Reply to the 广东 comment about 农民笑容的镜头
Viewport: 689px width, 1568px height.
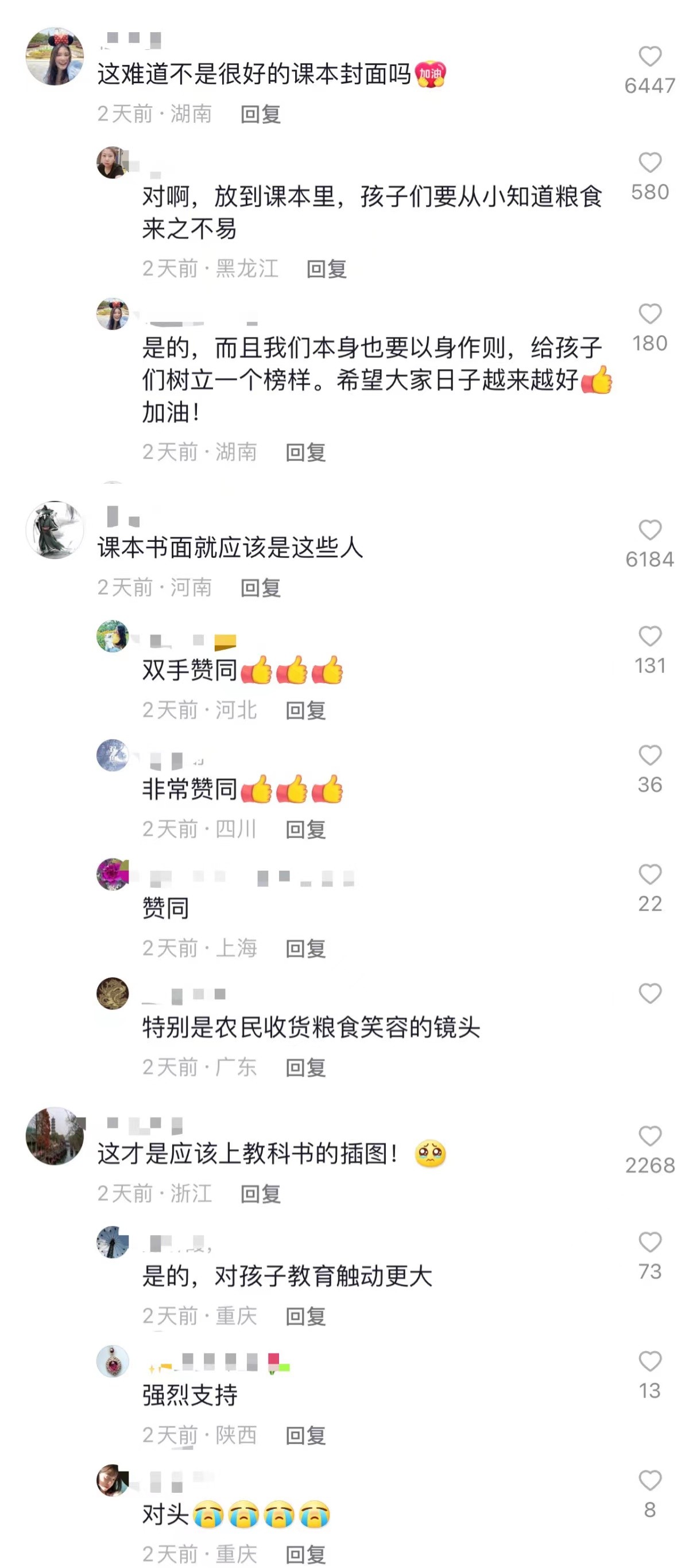click(x=305, y=1068)
